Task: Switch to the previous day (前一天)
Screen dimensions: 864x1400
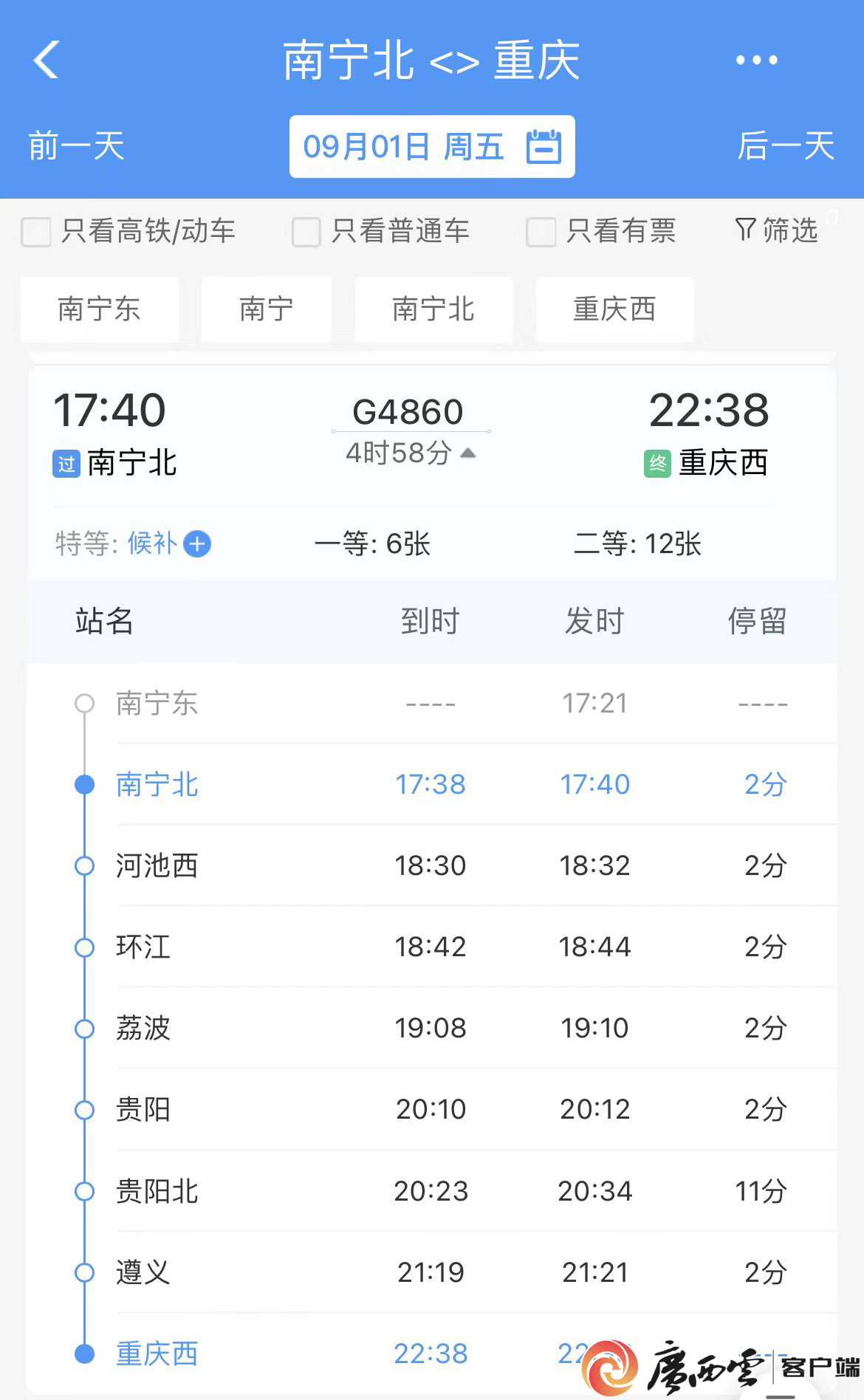Action: [x=76, y=146]
